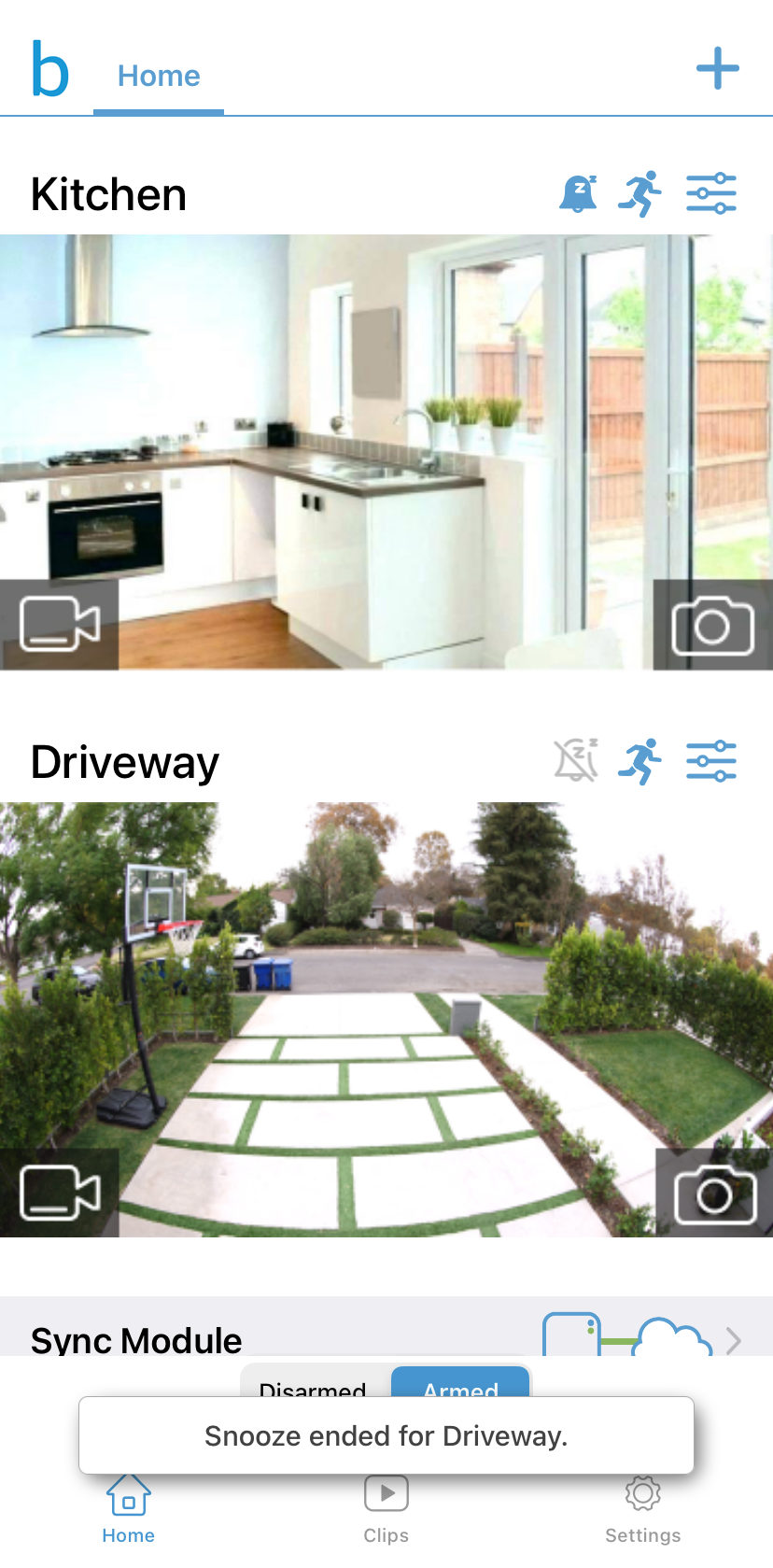Viewport: 773px width, 1568px height.
Task: Switch to the Clips tab
Action: tap(386, 1508)
